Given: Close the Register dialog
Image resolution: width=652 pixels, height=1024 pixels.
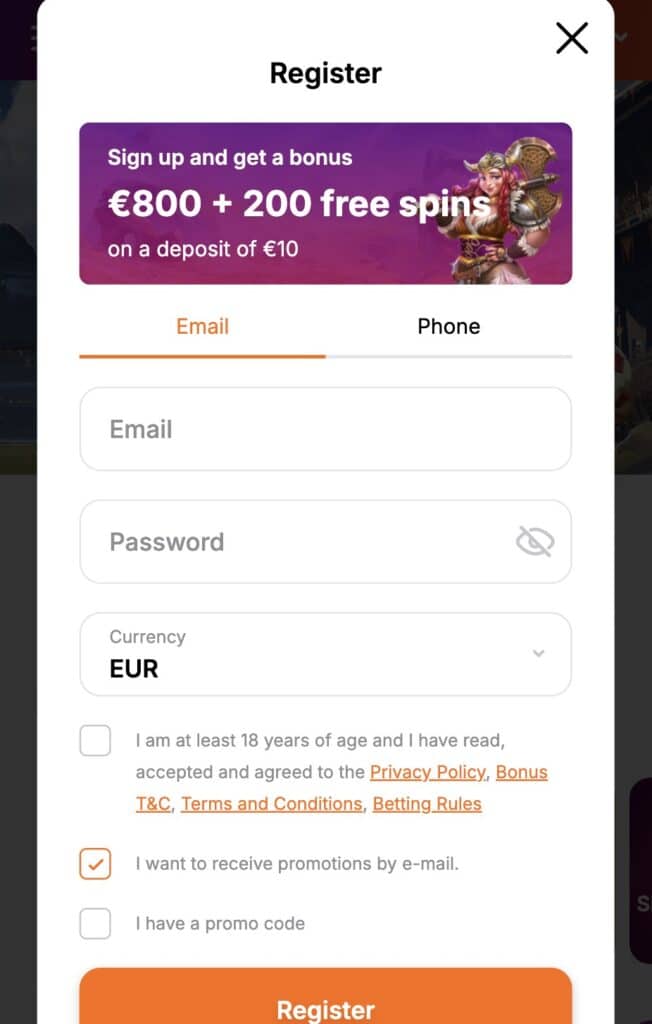Looking at the screenshot, I should (572, 38).
